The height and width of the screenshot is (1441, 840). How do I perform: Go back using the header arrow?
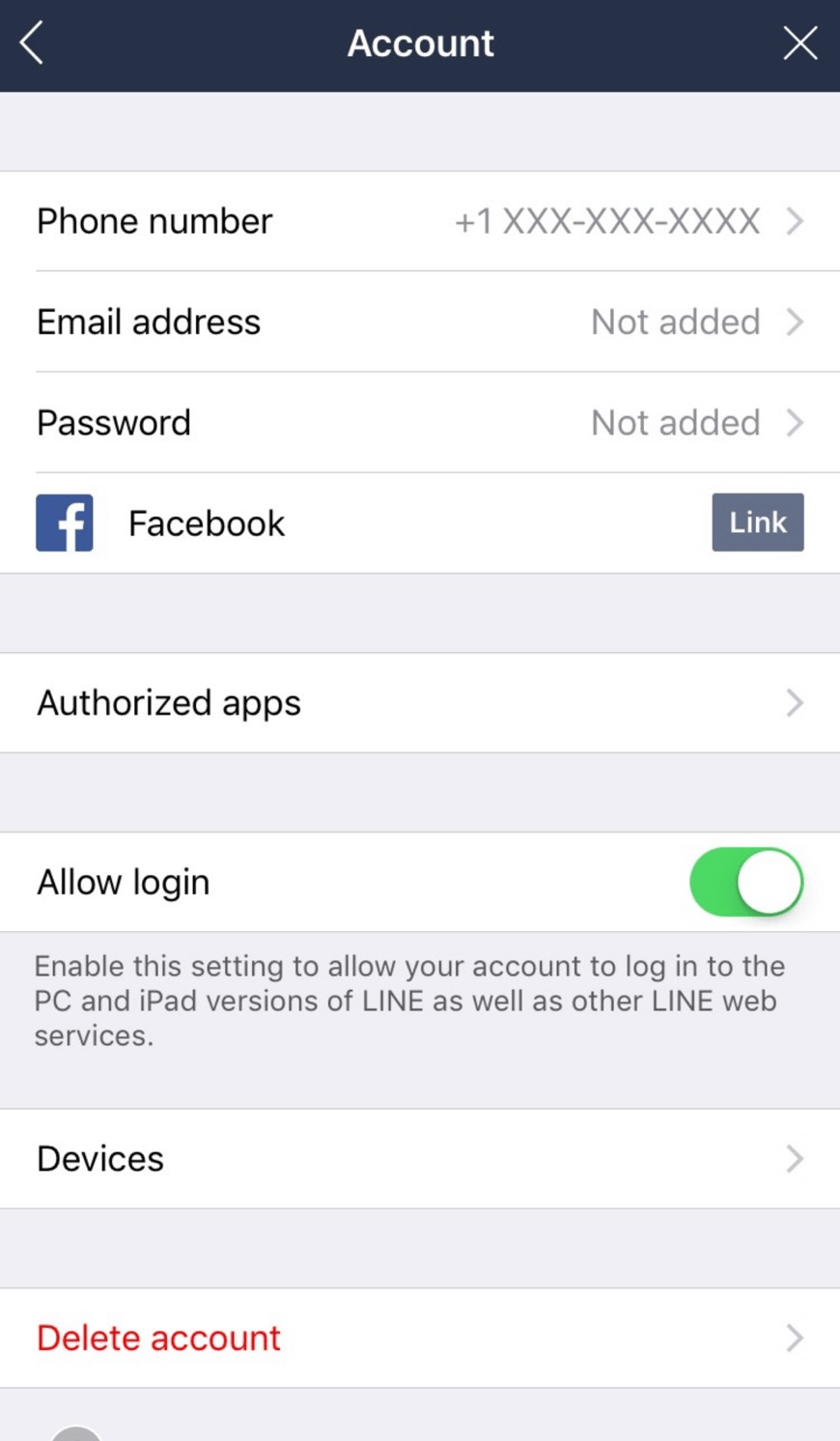(32, 43)
